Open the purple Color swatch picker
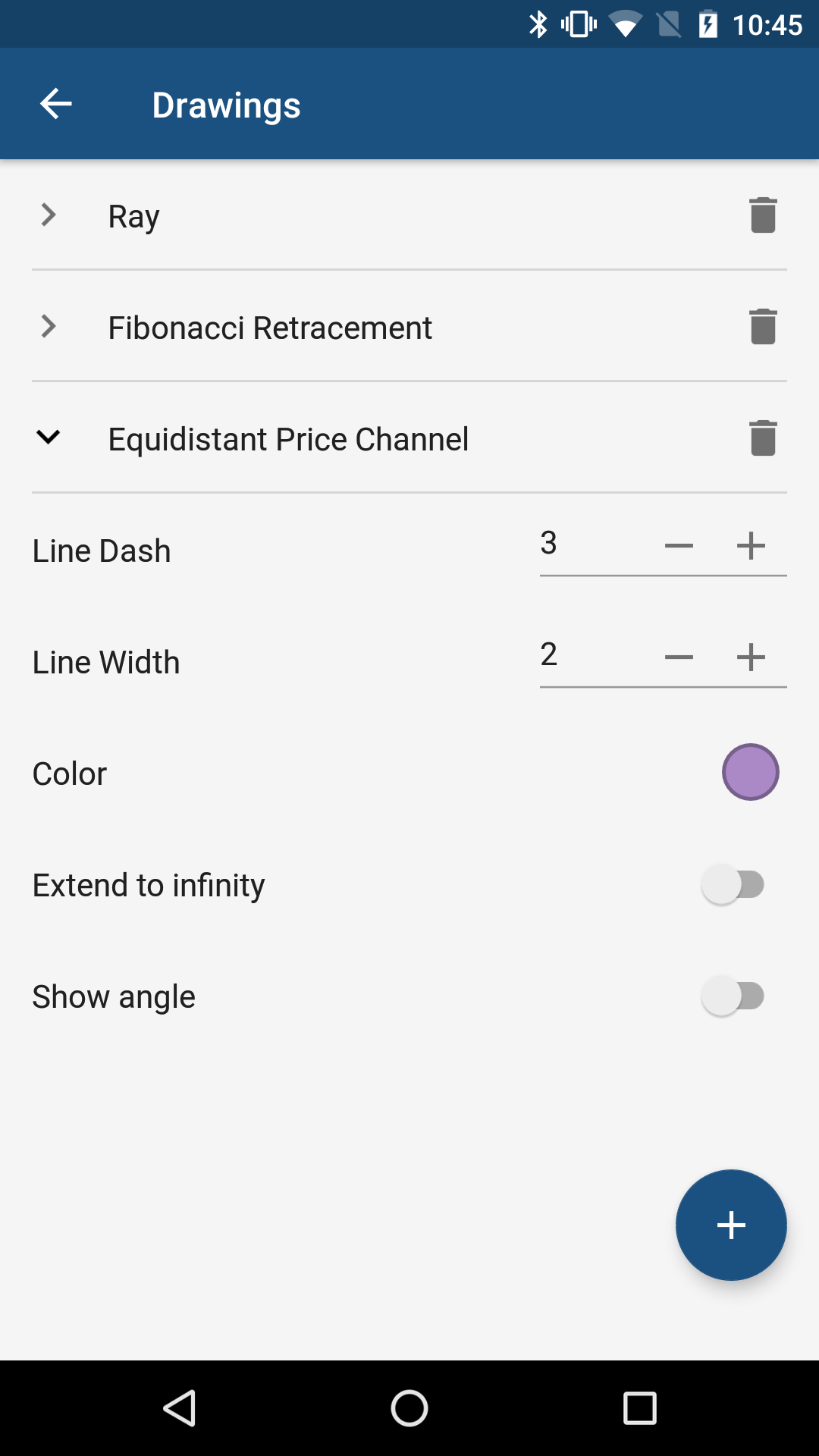 pyautogui.click(x=751, y=772)
